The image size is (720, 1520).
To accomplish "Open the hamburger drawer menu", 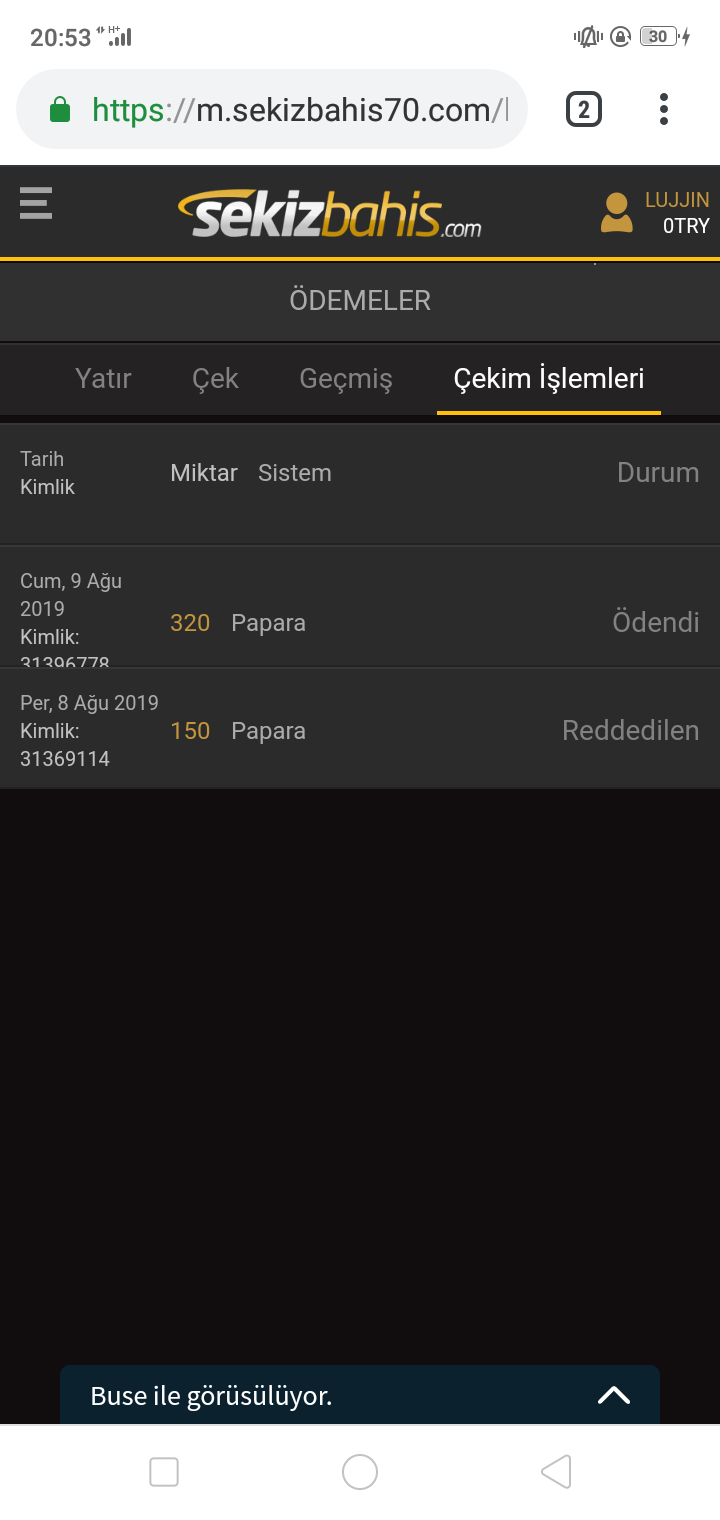I will coord(36,204).
